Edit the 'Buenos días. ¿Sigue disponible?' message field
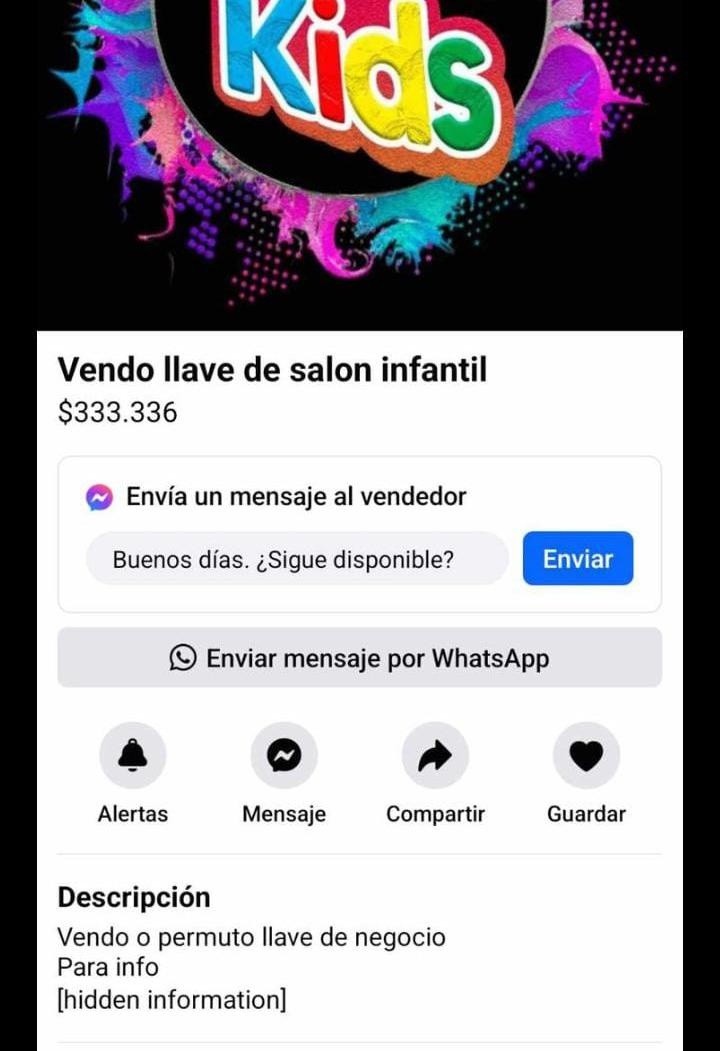Image resolution: width=720 pixels, height=1051 pixels. 297,559
